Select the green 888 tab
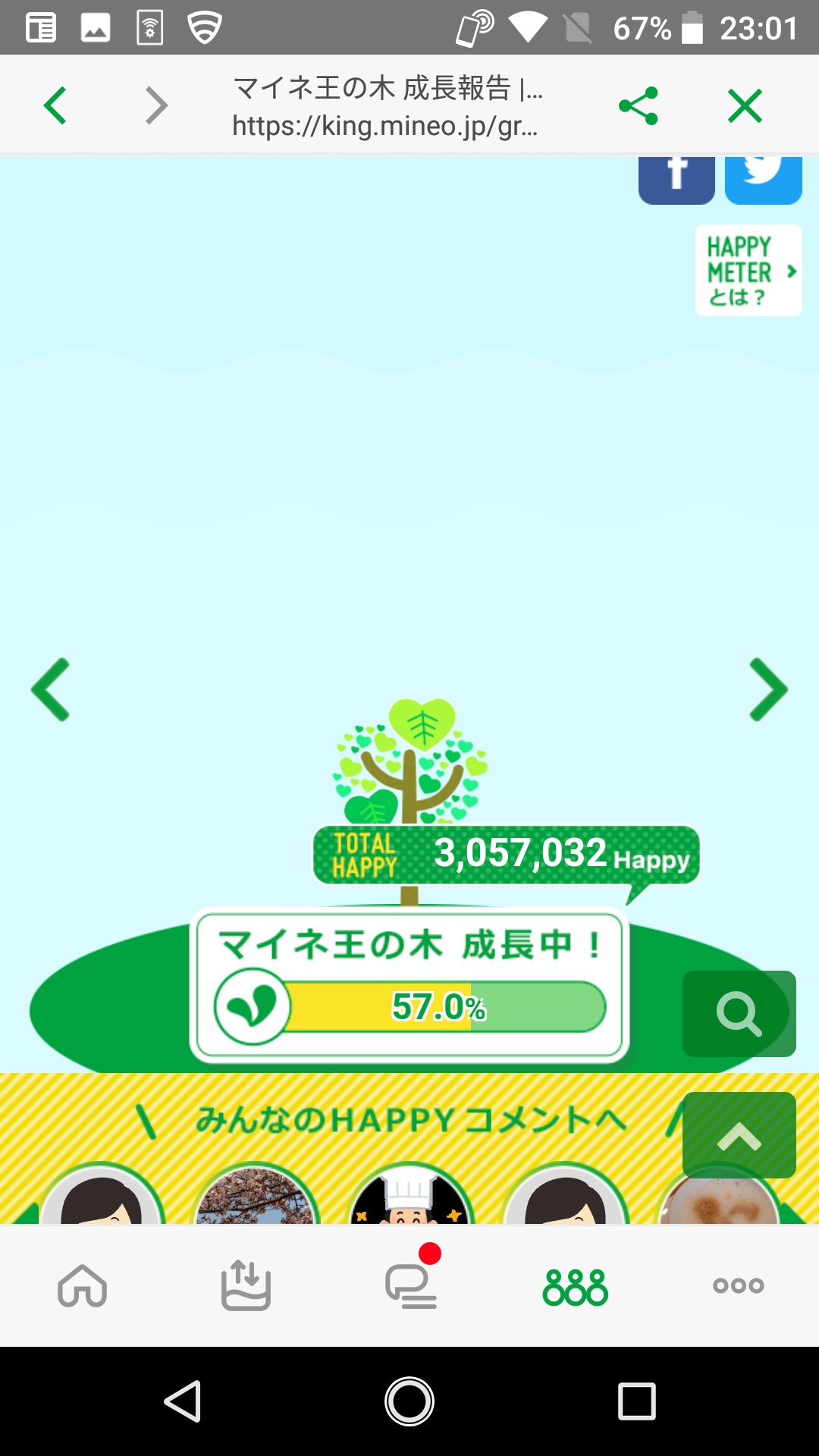The image size is (819, 1456). (x=576, y=1287)
